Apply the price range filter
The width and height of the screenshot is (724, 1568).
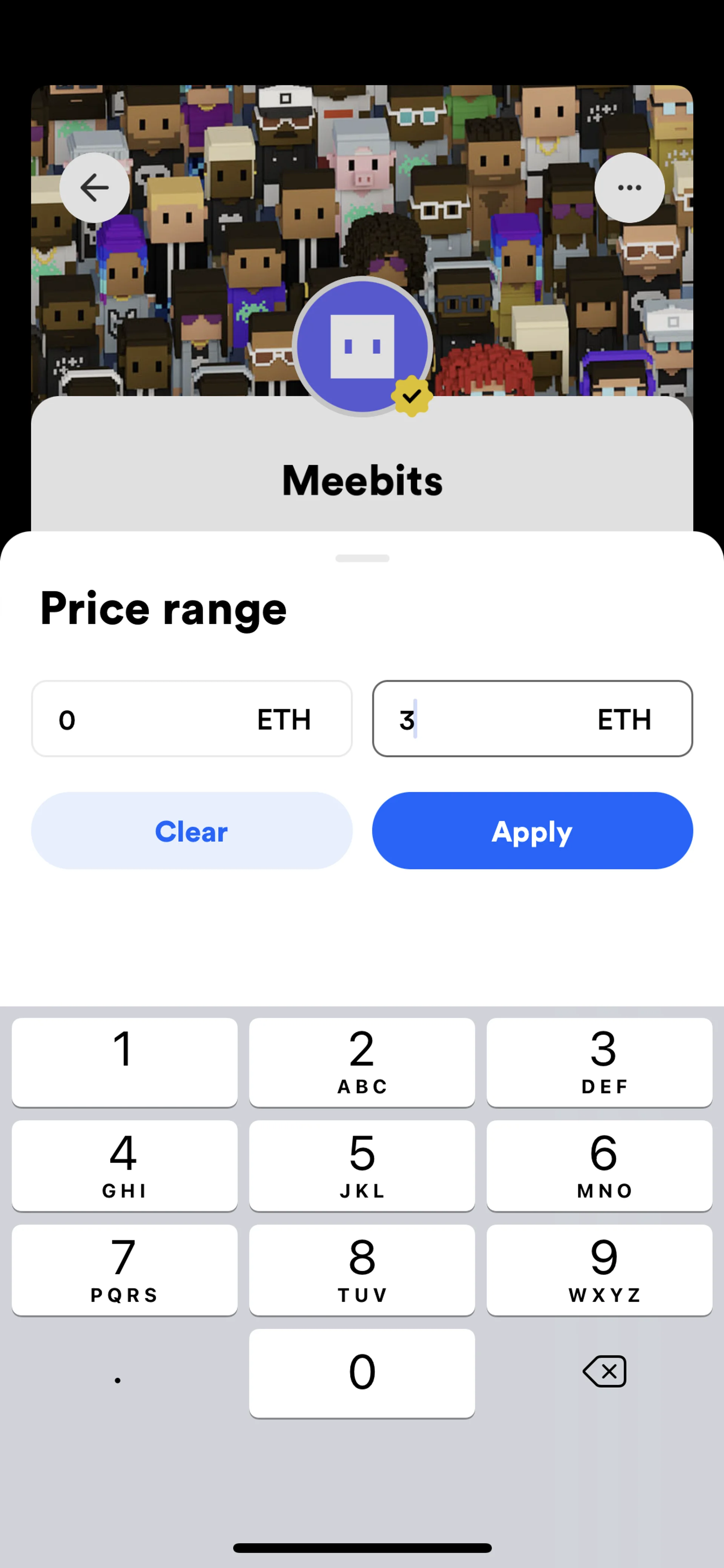(x=532, y=831)
